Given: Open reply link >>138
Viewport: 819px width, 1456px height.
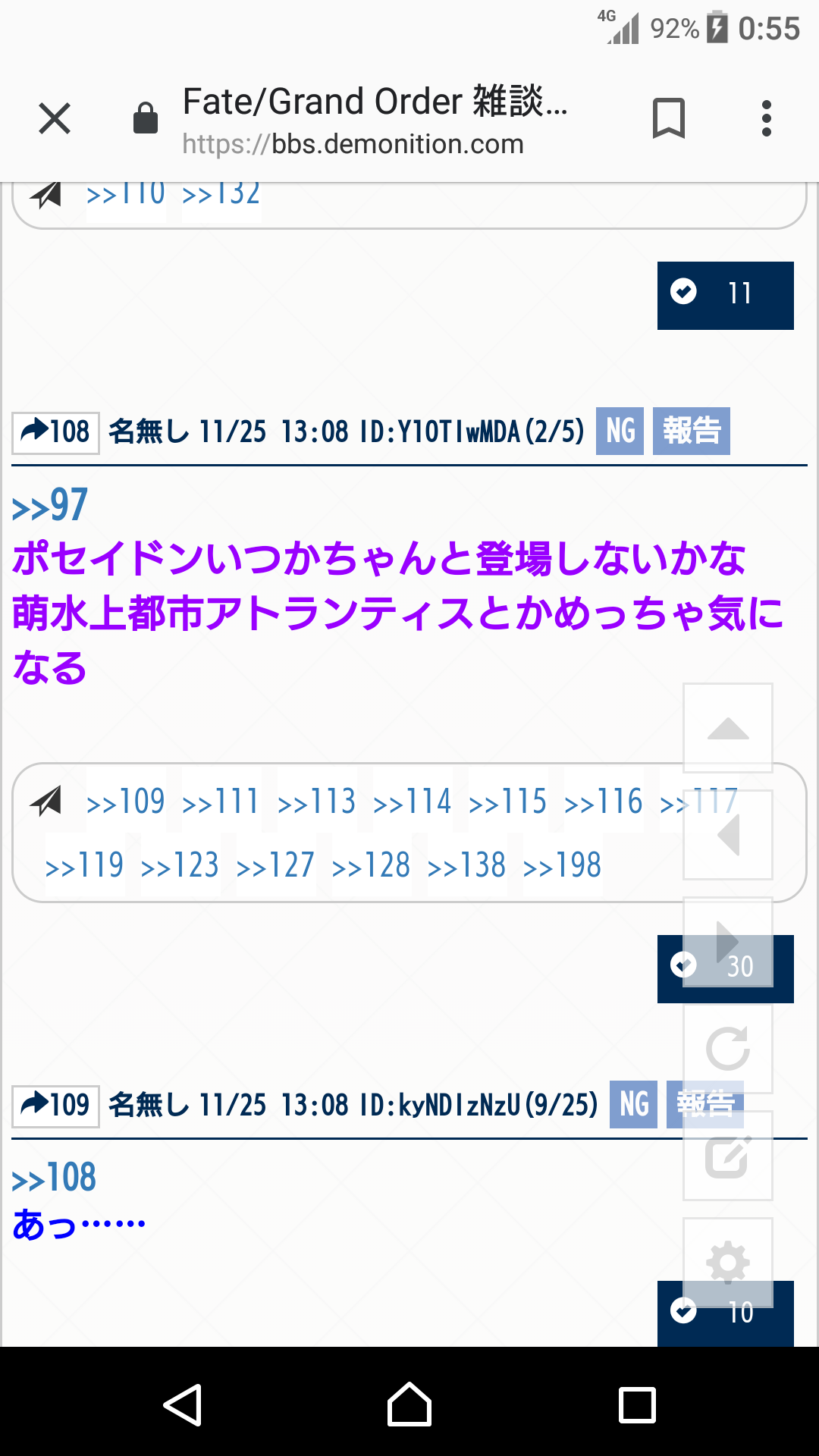Looking at the screenshot, I should [x=466, y=866].
